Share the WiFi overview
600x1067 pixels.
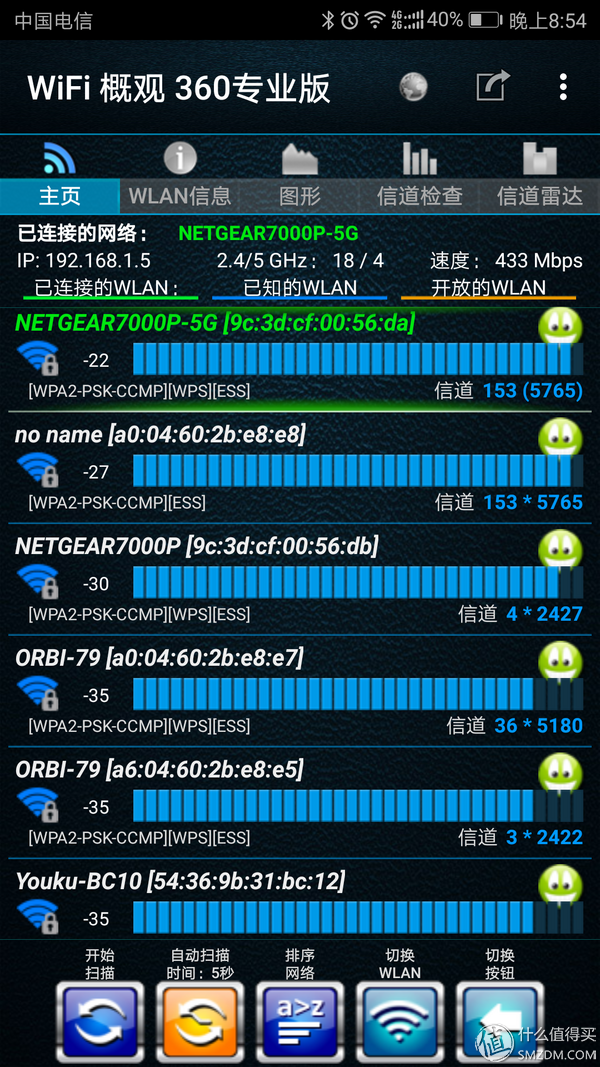pyautogui.click(x=493, y=86)
